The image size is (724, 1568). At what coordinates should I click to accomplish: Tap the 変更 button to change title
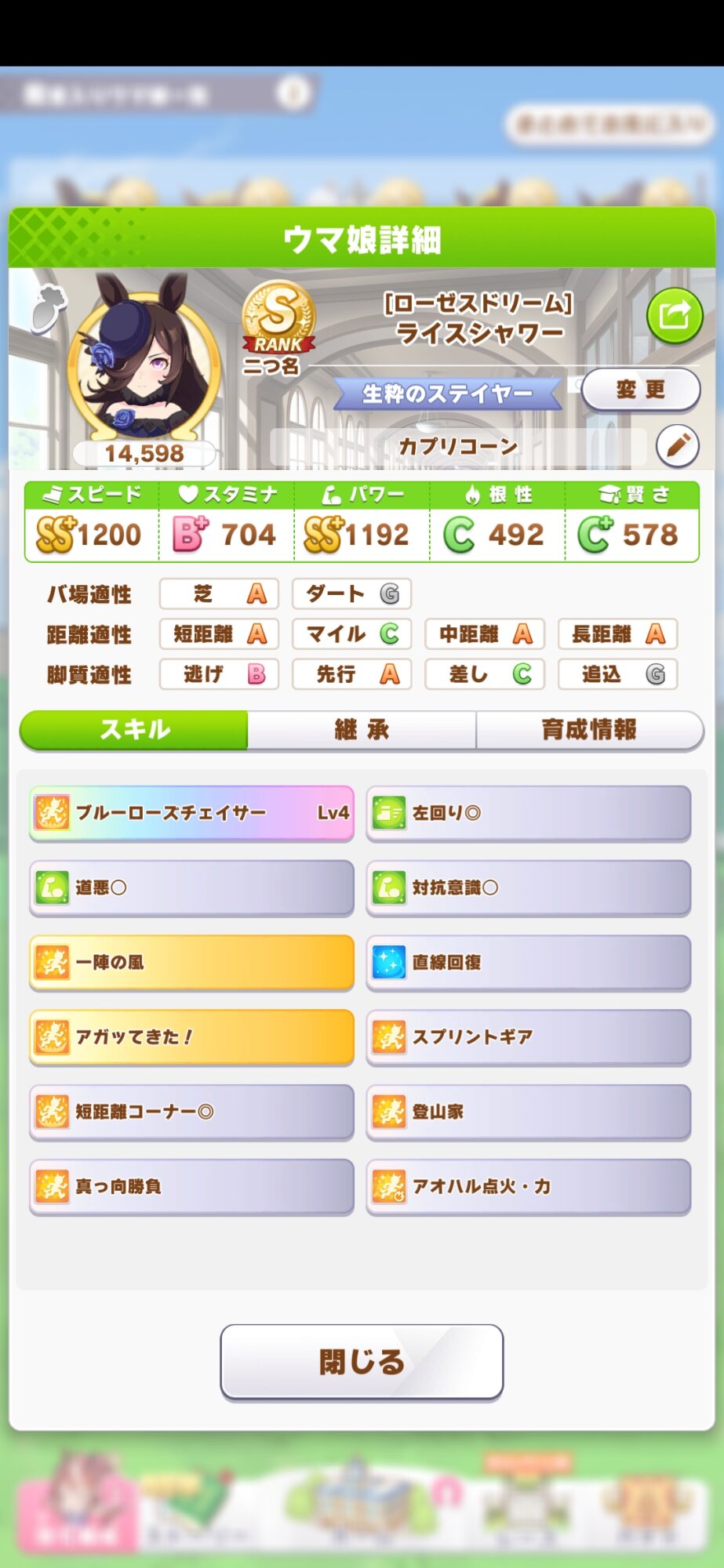point(640,390)
